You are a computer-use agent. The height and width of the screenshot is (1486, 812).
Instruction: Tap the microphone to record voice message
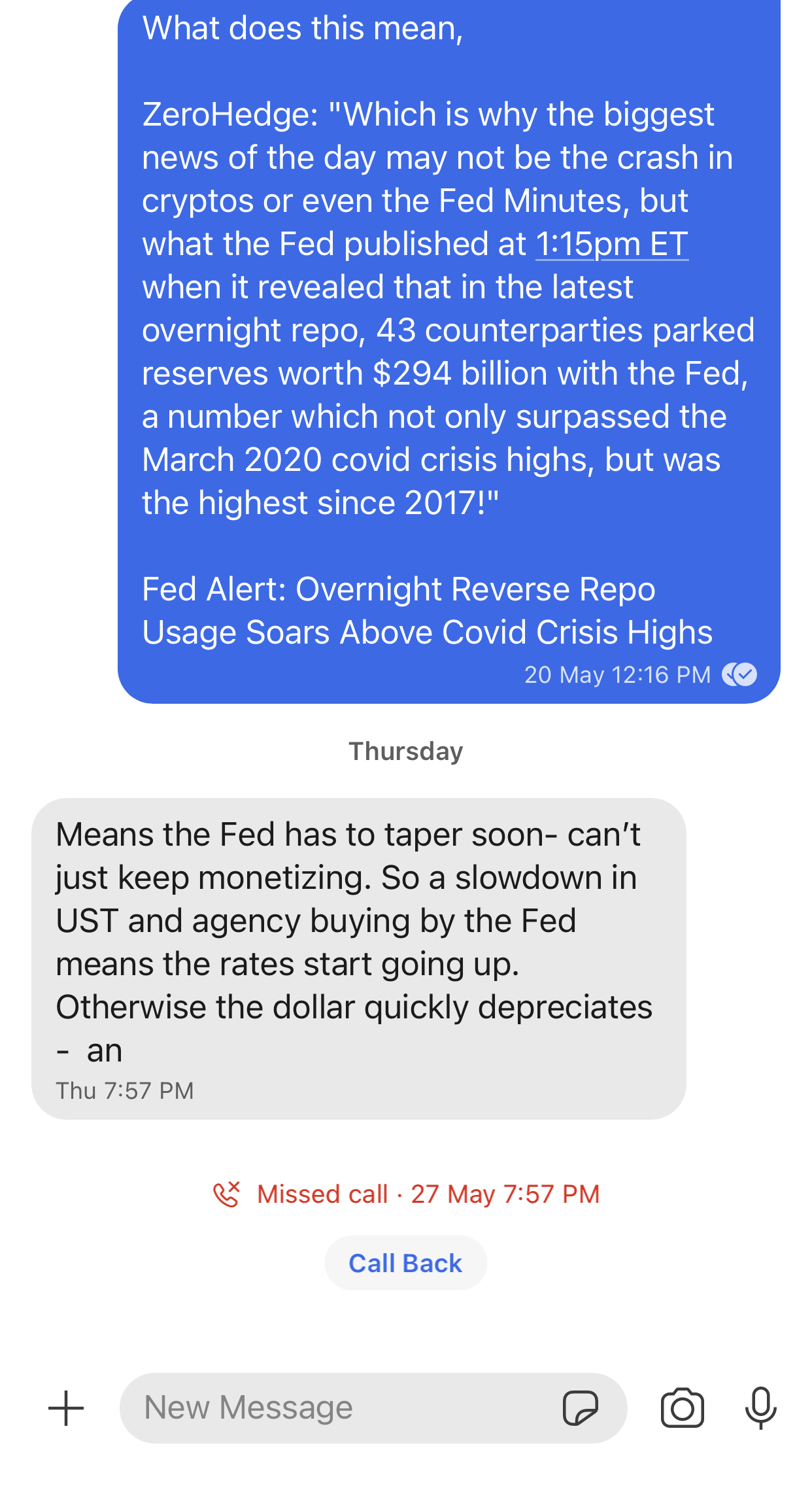tap(760, 1408)
